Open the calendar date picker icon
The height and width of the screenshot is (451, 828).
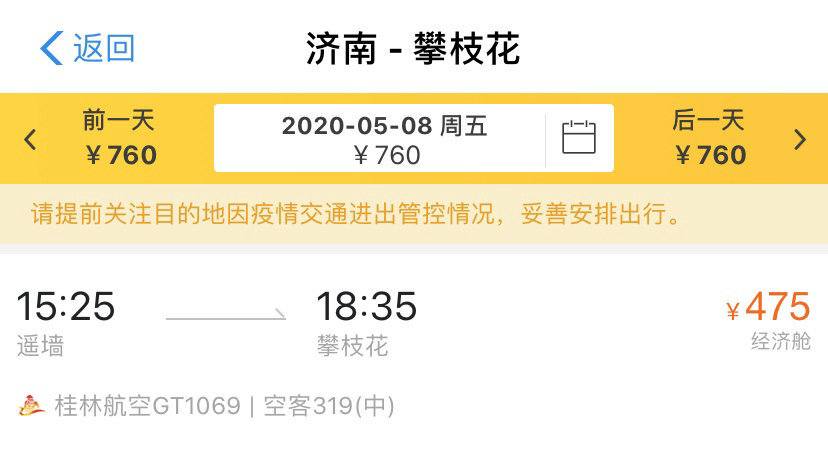click(578, 138)
